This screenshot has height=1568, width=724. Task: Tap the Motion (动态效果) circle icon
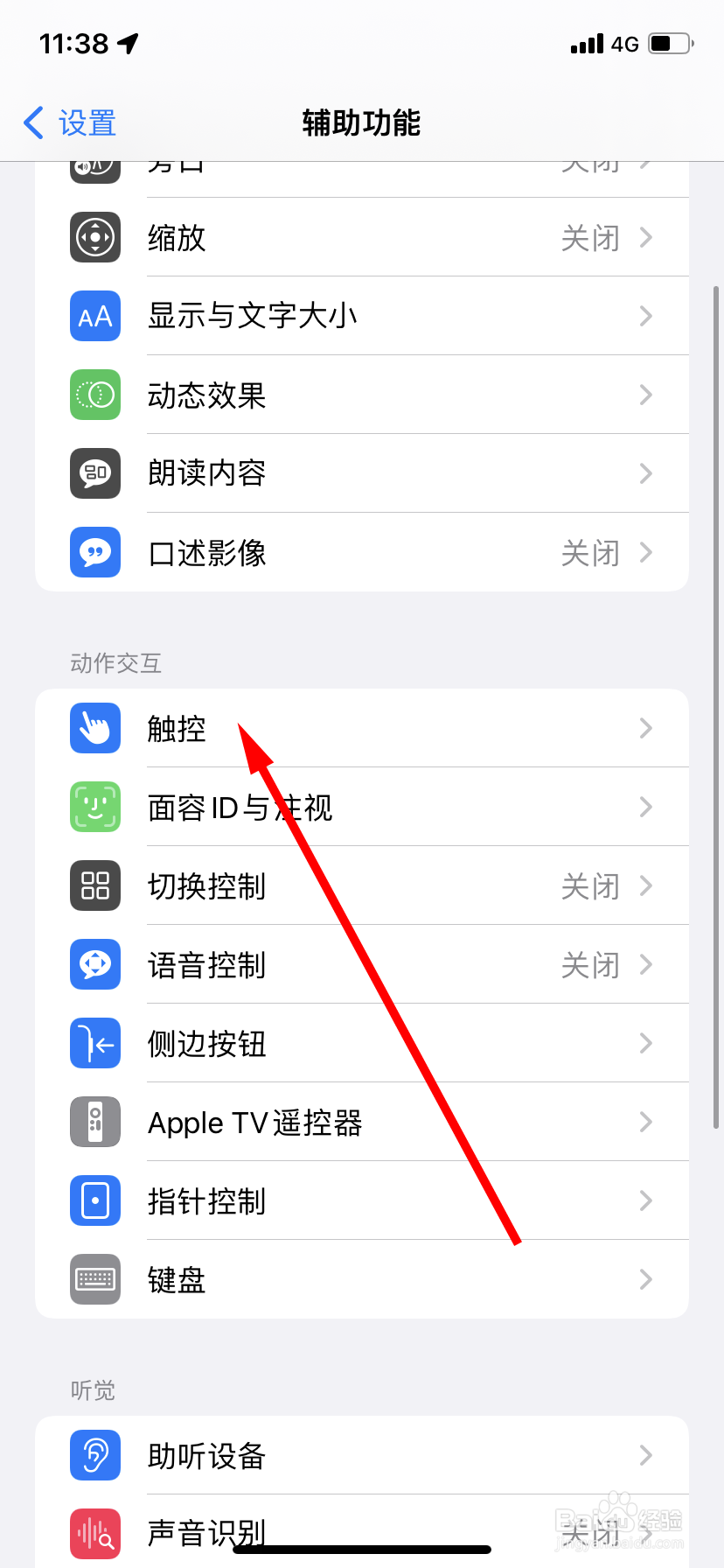(94, 395)
